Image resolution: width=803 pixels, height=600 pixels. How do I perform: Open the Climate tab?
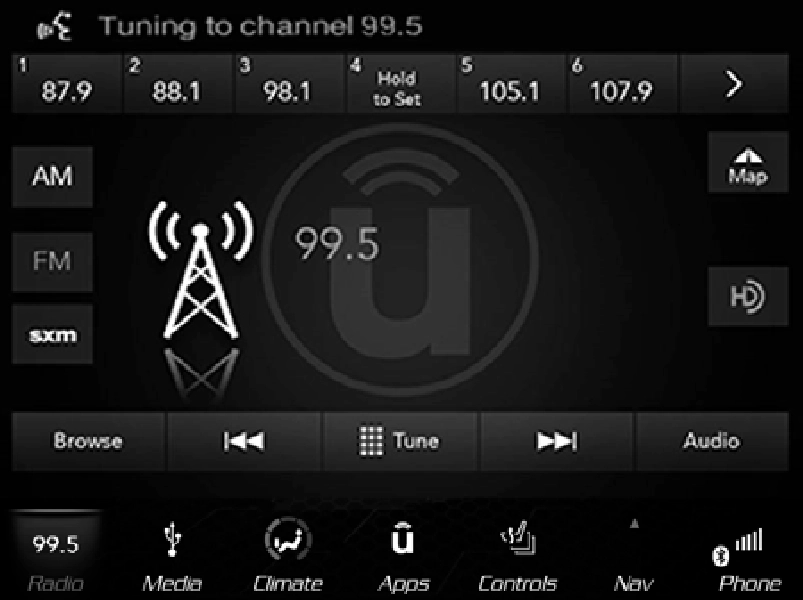(x=287, y=558)
